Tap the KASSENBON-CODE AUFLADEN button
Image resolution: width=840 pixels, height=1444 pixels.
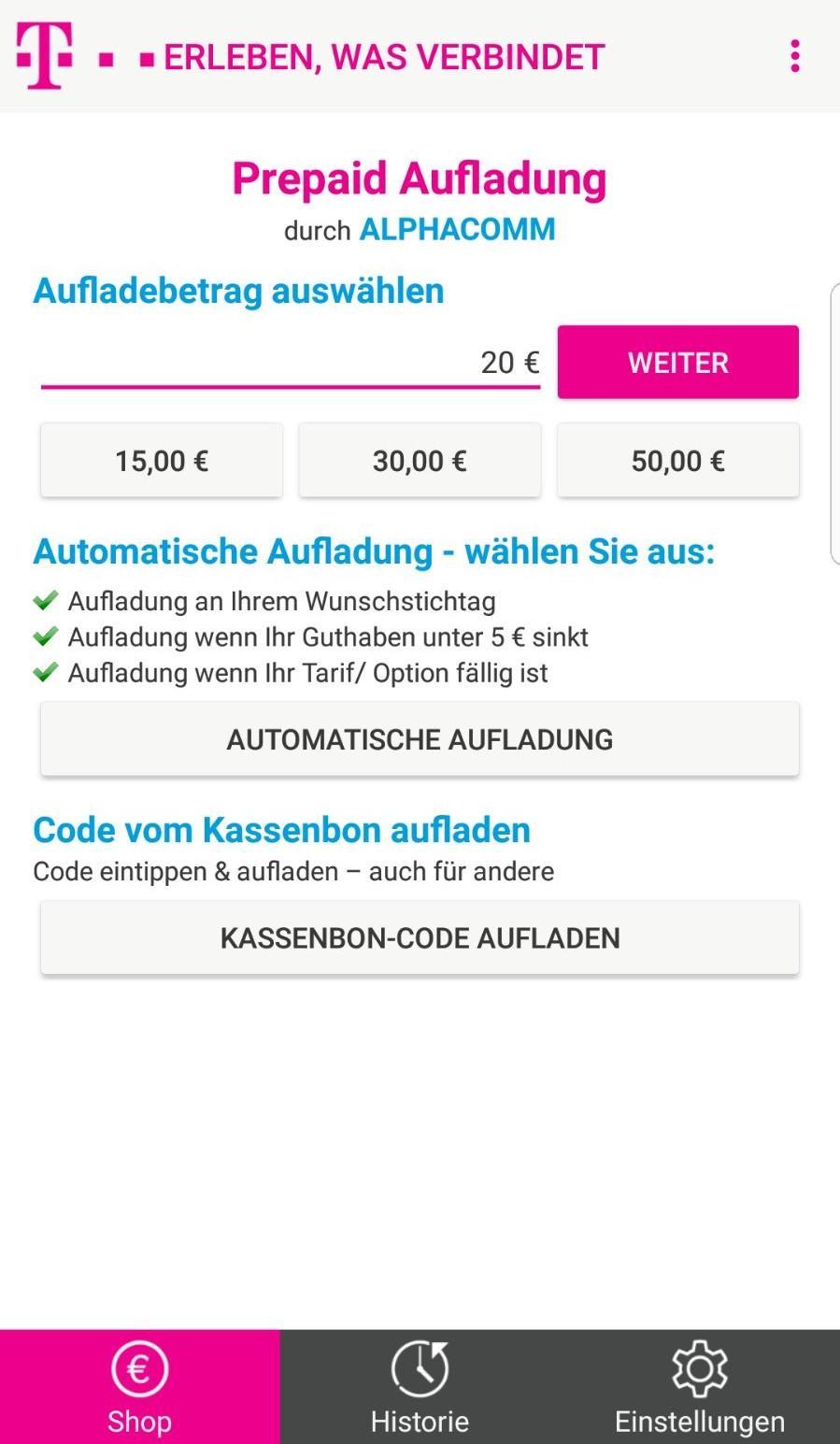(x=419, y=936)
